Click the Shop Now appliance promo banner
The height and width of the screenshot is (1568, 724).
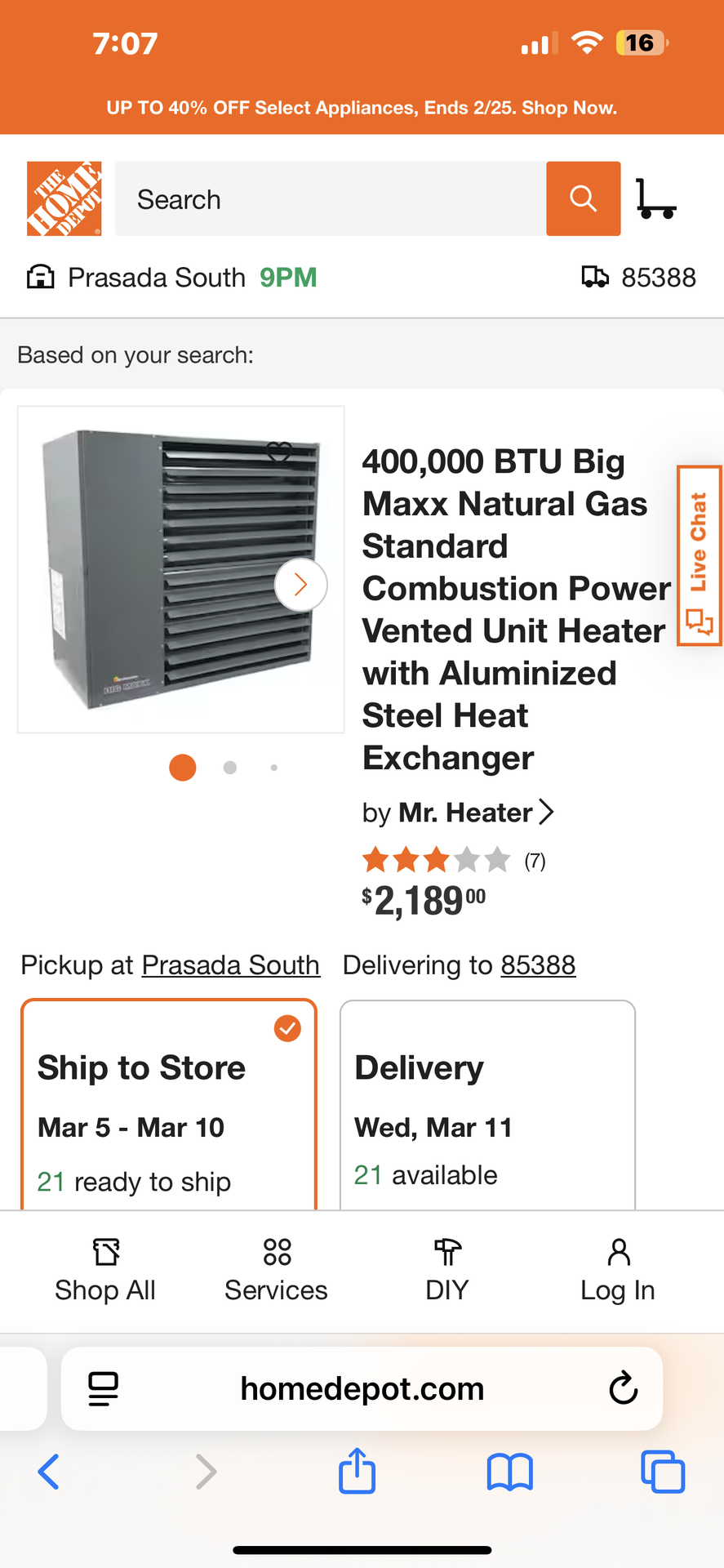pyautogui.click(x=362, y=107)
